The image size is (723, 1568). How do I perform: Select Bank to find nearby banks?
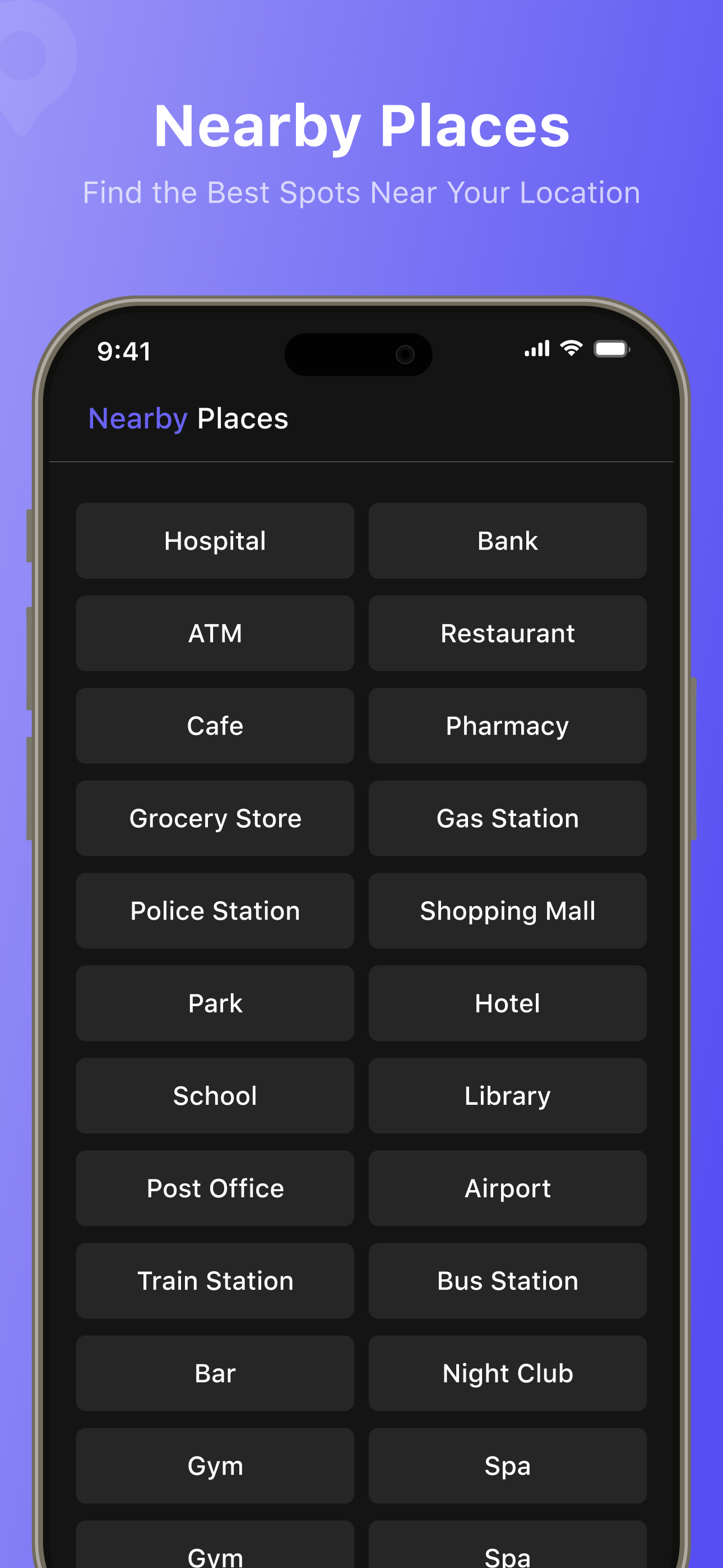tap(508, 541)
